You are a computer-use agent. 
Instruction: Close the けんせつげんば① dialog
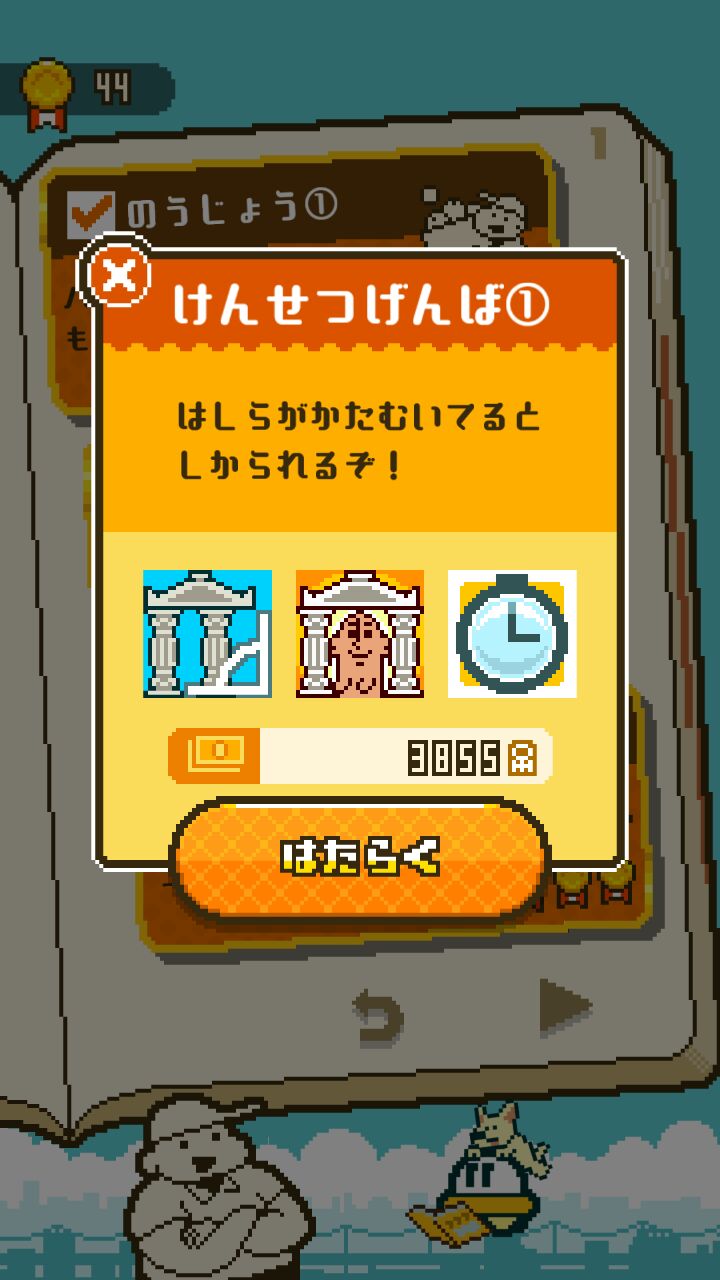tap(120, 274)
